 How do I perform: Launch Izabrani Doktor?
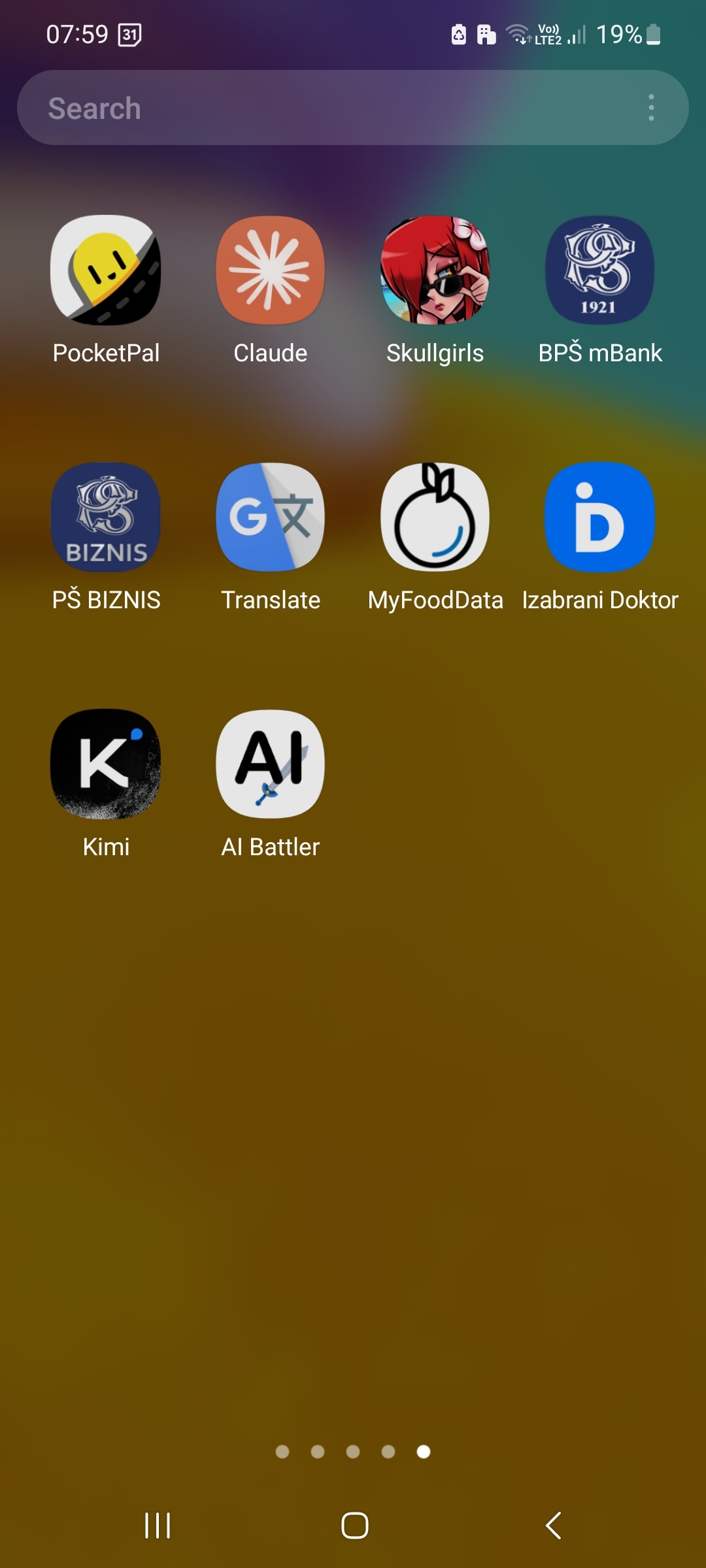pyautogui.click(x=600, y=517)
